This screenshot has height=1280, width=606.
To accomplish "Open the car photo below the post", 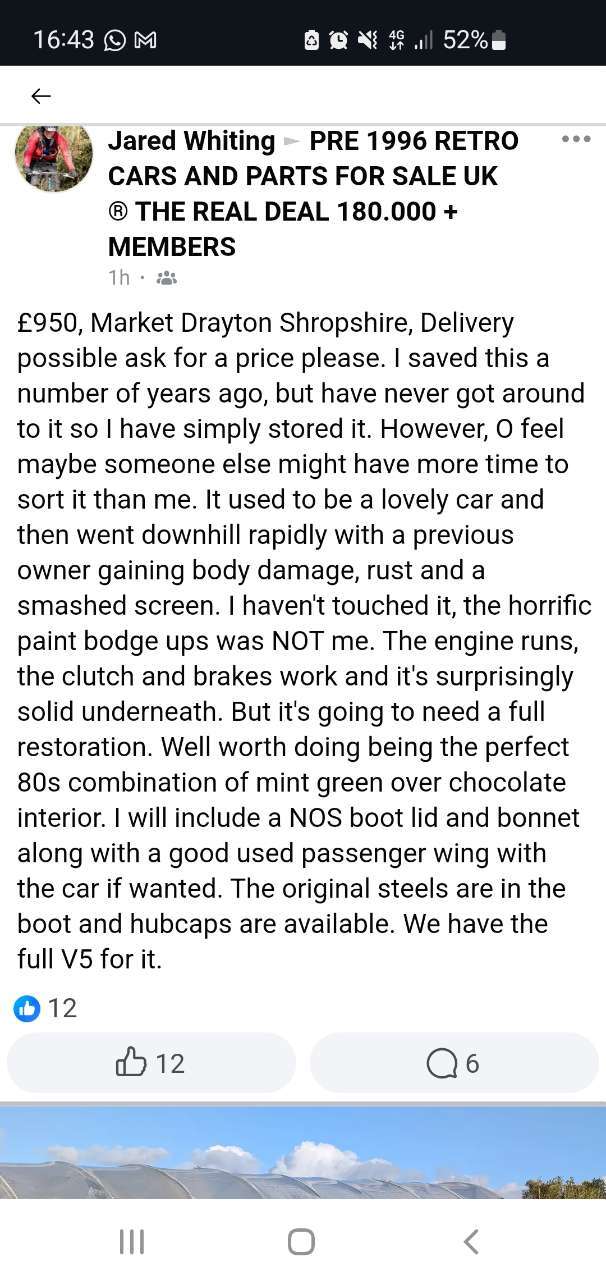I will 303,1153.
